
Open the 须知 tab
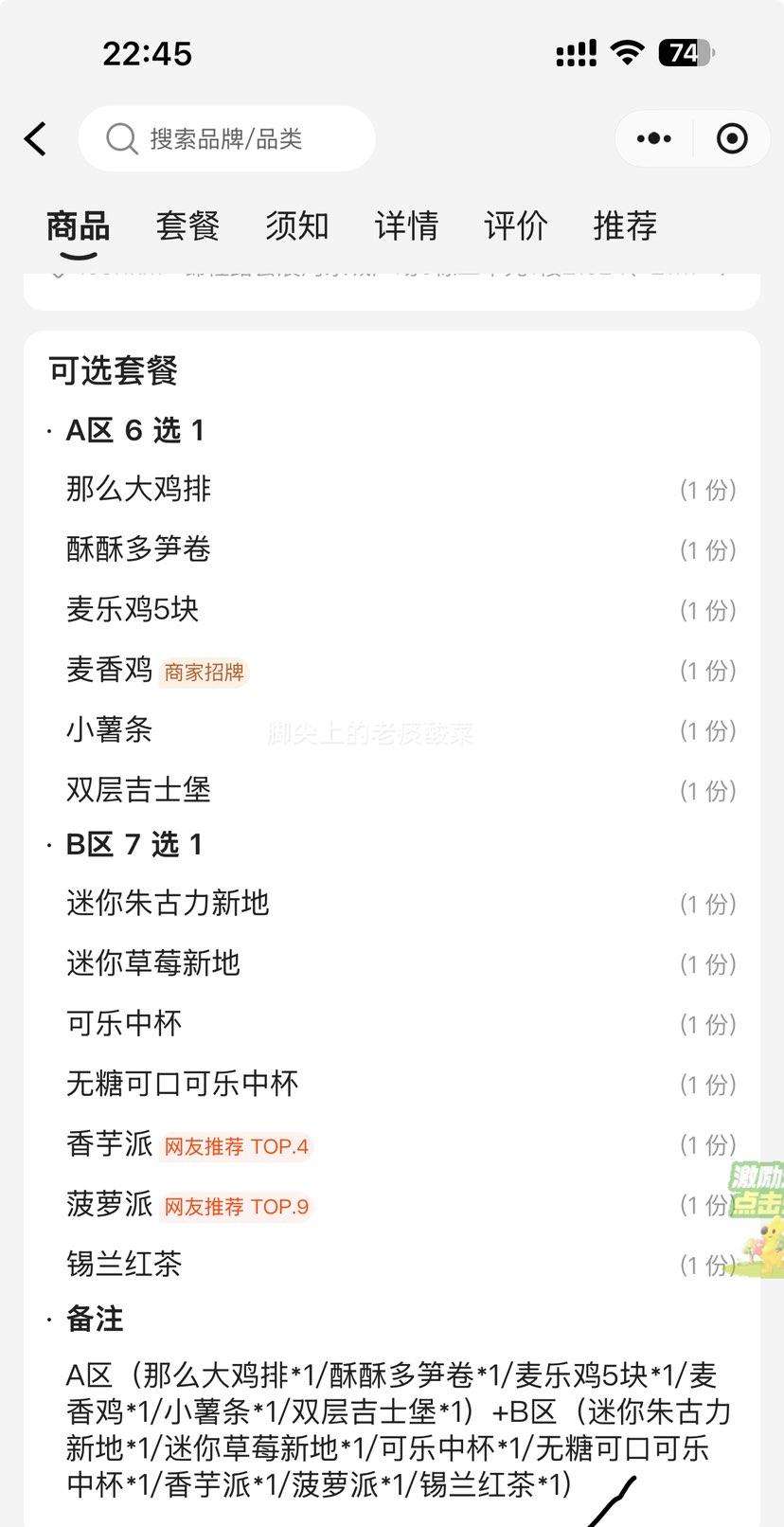point(297,226)
